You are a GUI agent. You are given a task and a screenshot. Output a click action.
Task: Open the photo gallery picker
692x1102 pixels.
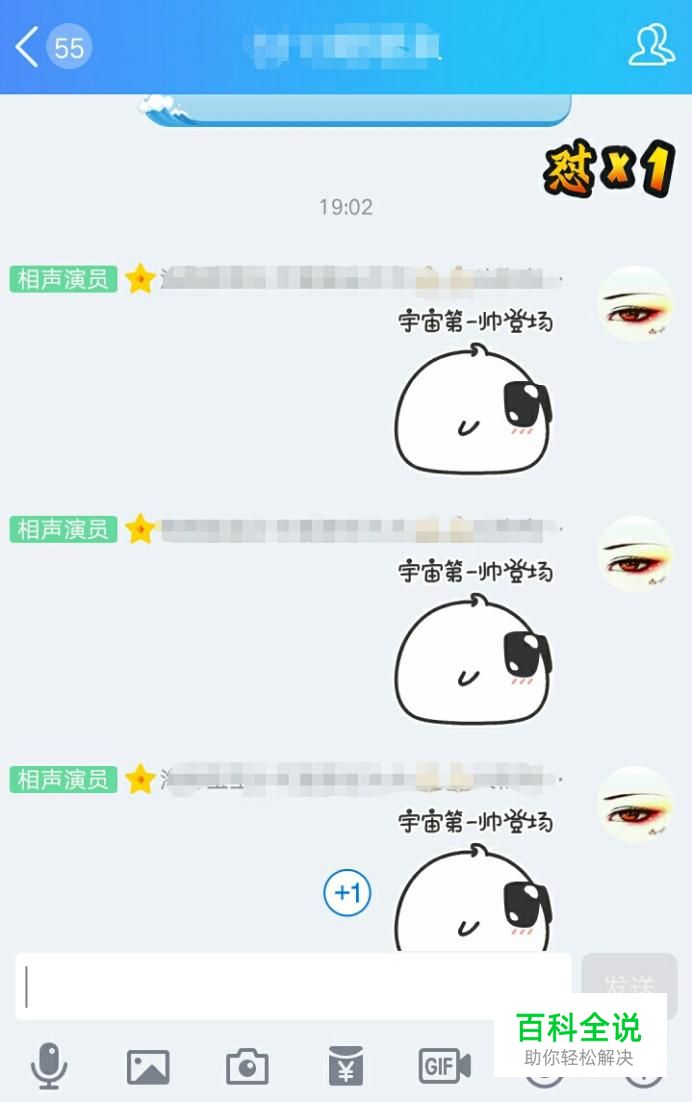point(148,1066)
